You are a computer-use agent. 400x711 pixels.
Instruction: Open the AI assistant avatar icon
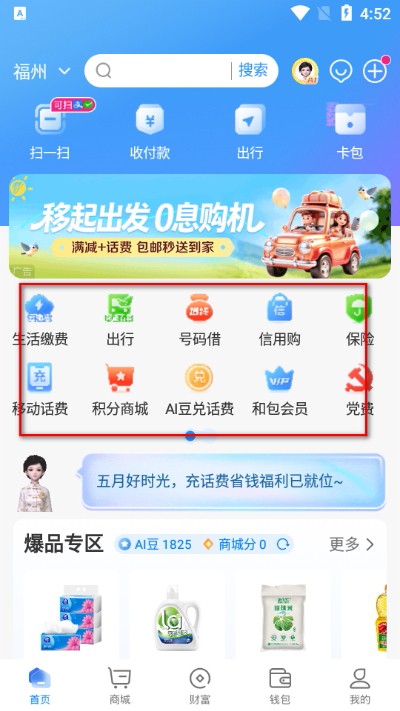pos(305,71)
